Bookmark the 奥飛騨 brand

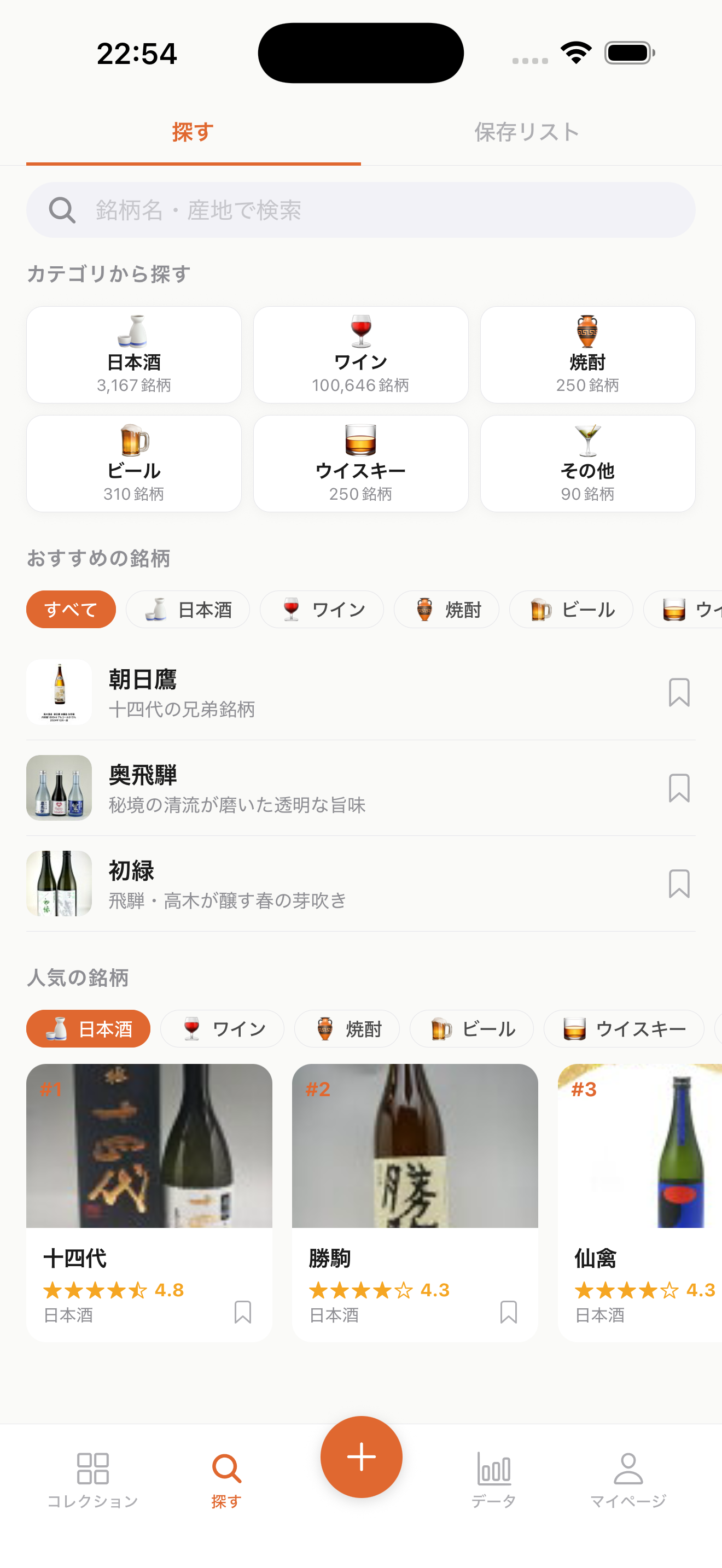coord(678,788)
